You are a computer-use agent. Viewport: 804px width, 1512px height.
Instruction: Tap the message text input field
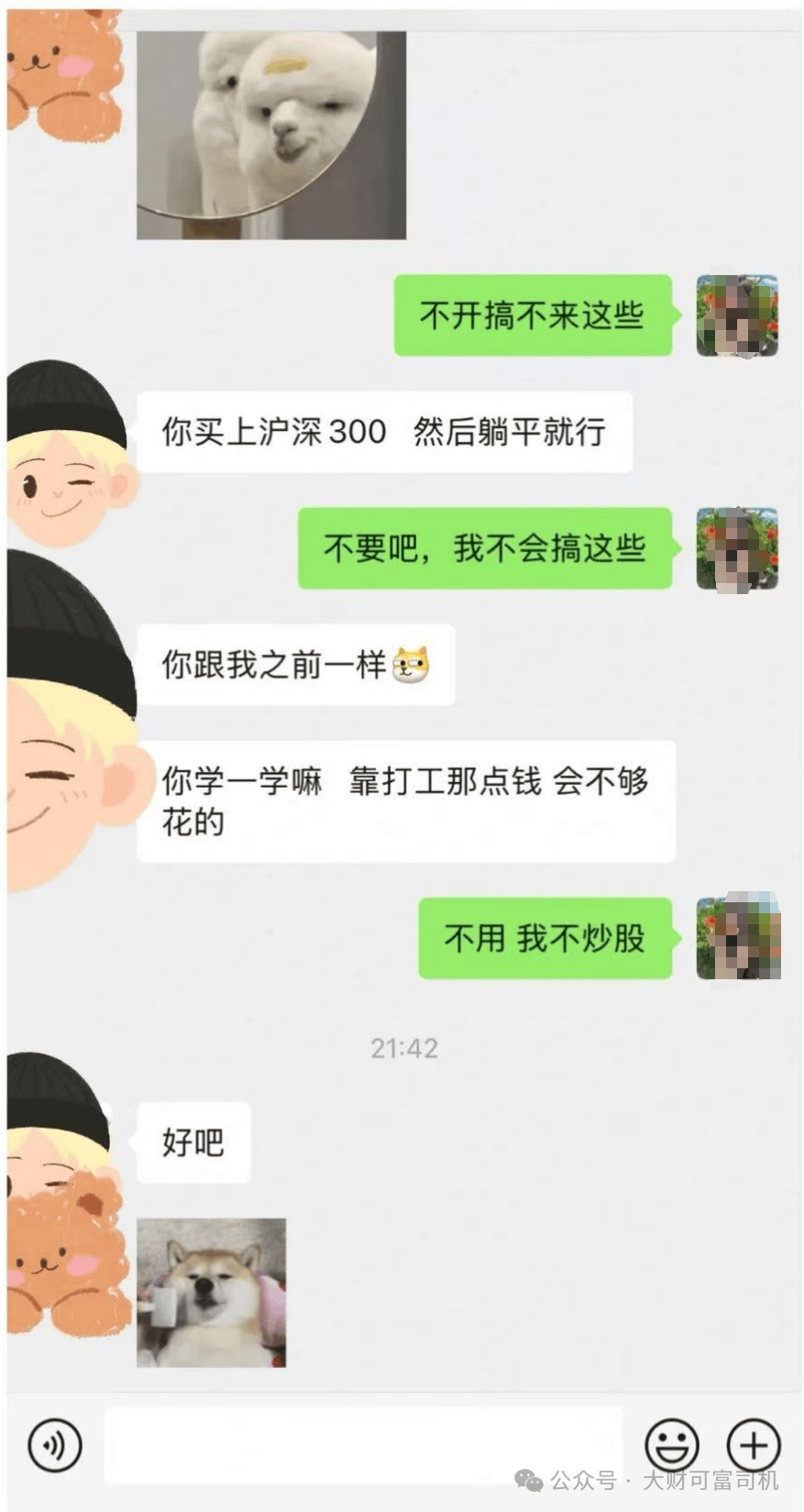click(363, 1445)
